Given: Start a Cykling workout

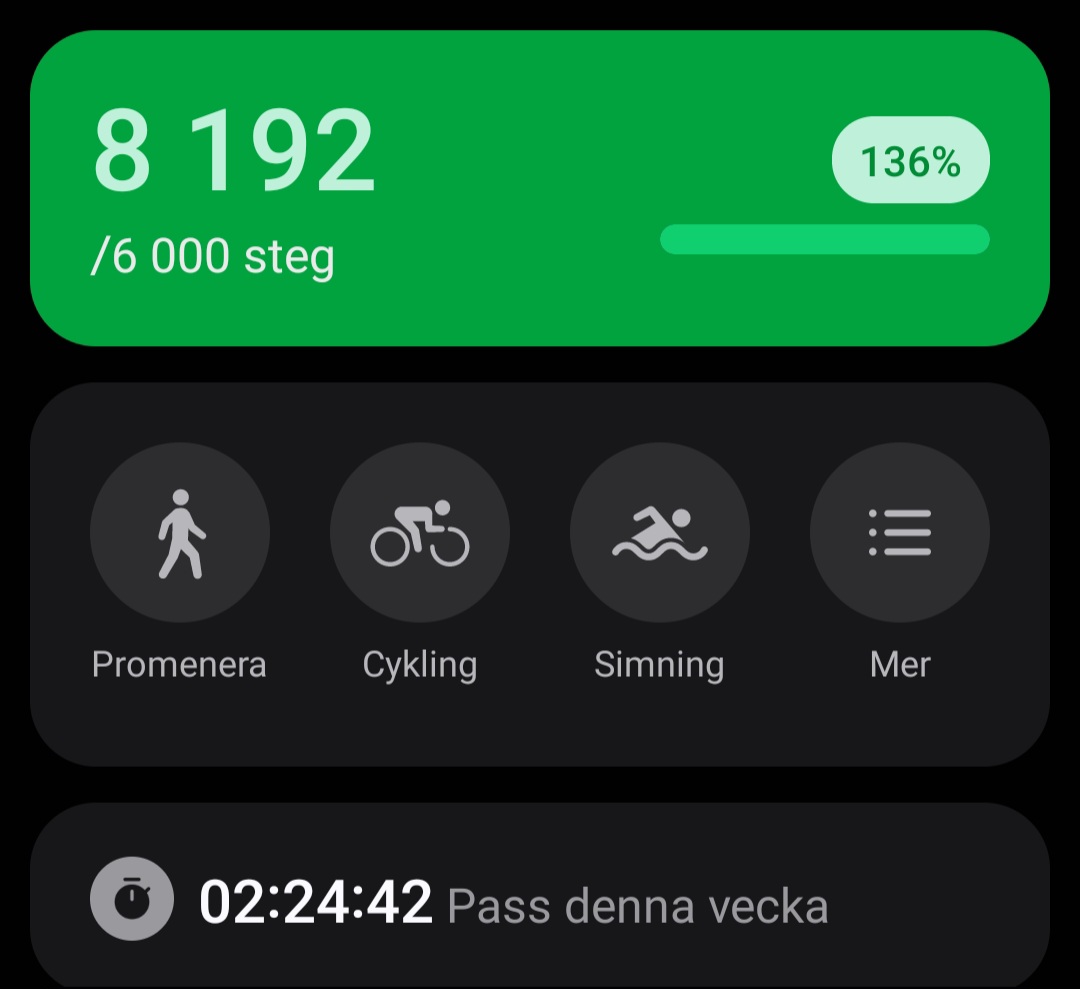Looking at the screenshot, I should pos(420,533).
